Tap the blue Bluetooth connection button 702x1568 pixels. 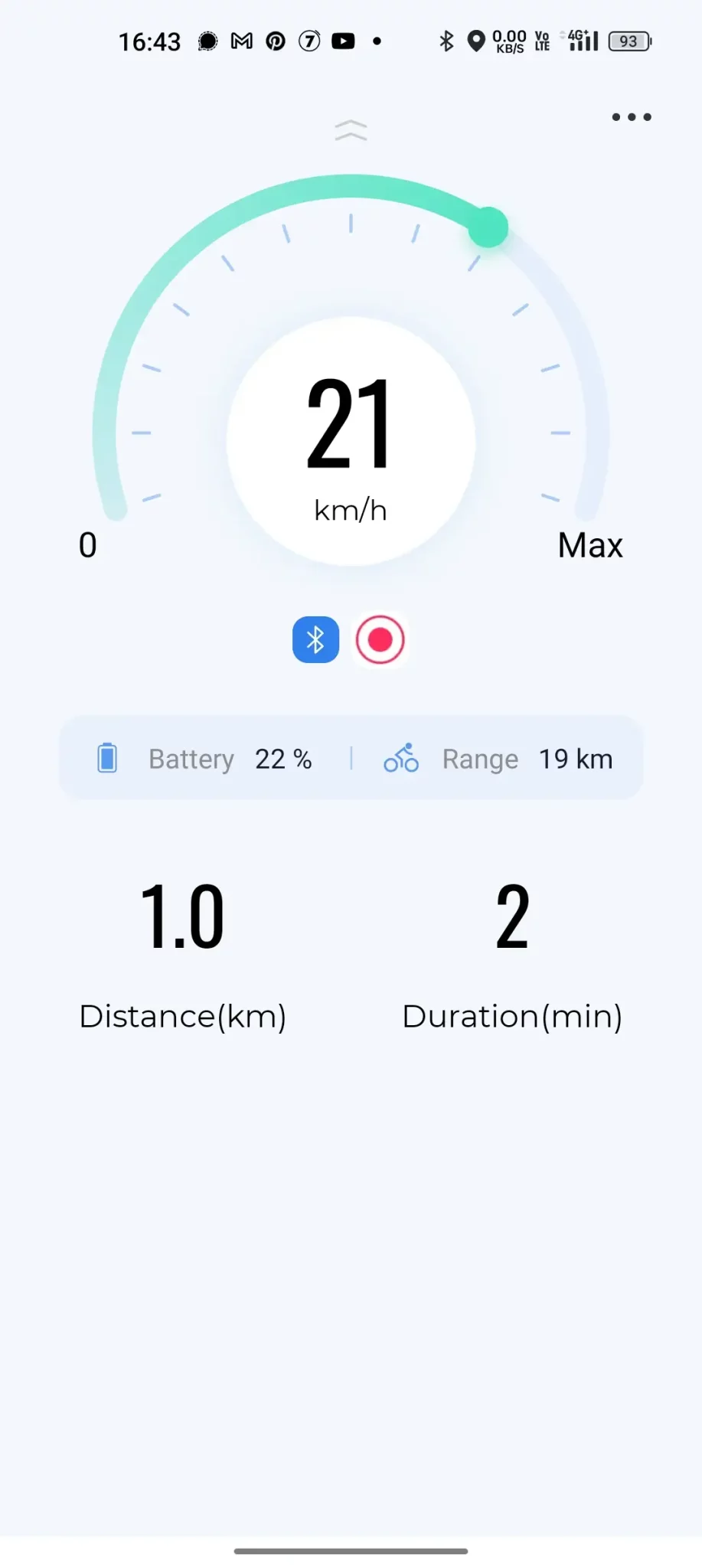click(x=315, y=639)
